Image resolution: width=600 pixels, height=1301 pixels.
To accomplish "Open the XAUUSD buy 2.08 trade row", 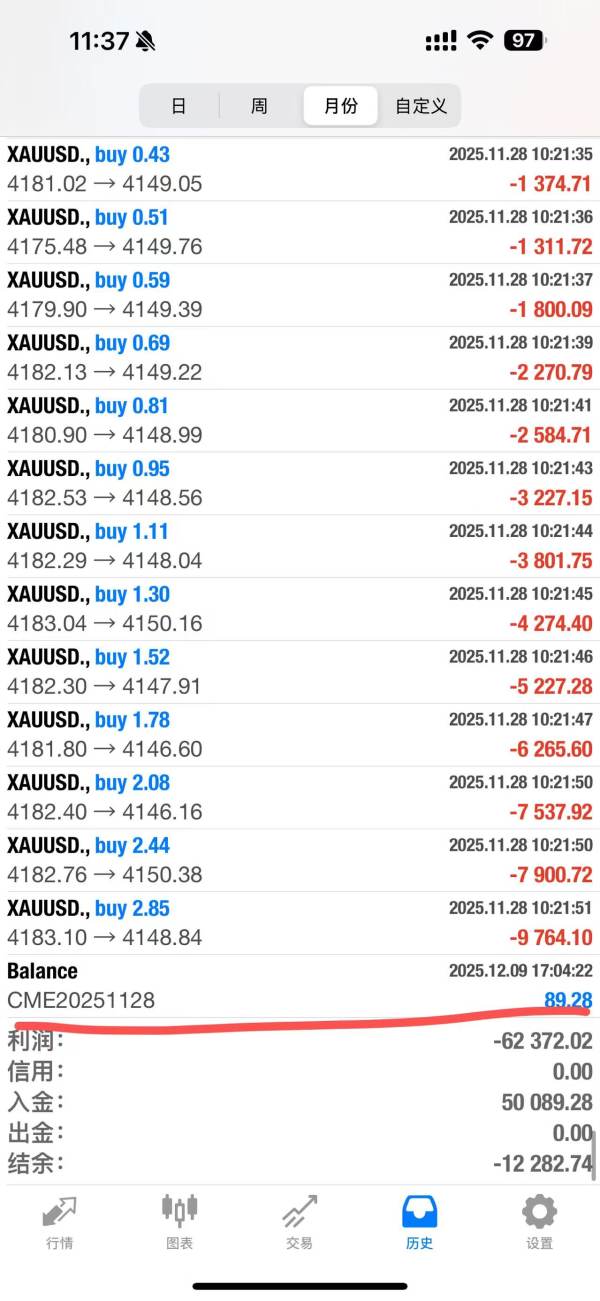I will [x=300, y=798].
